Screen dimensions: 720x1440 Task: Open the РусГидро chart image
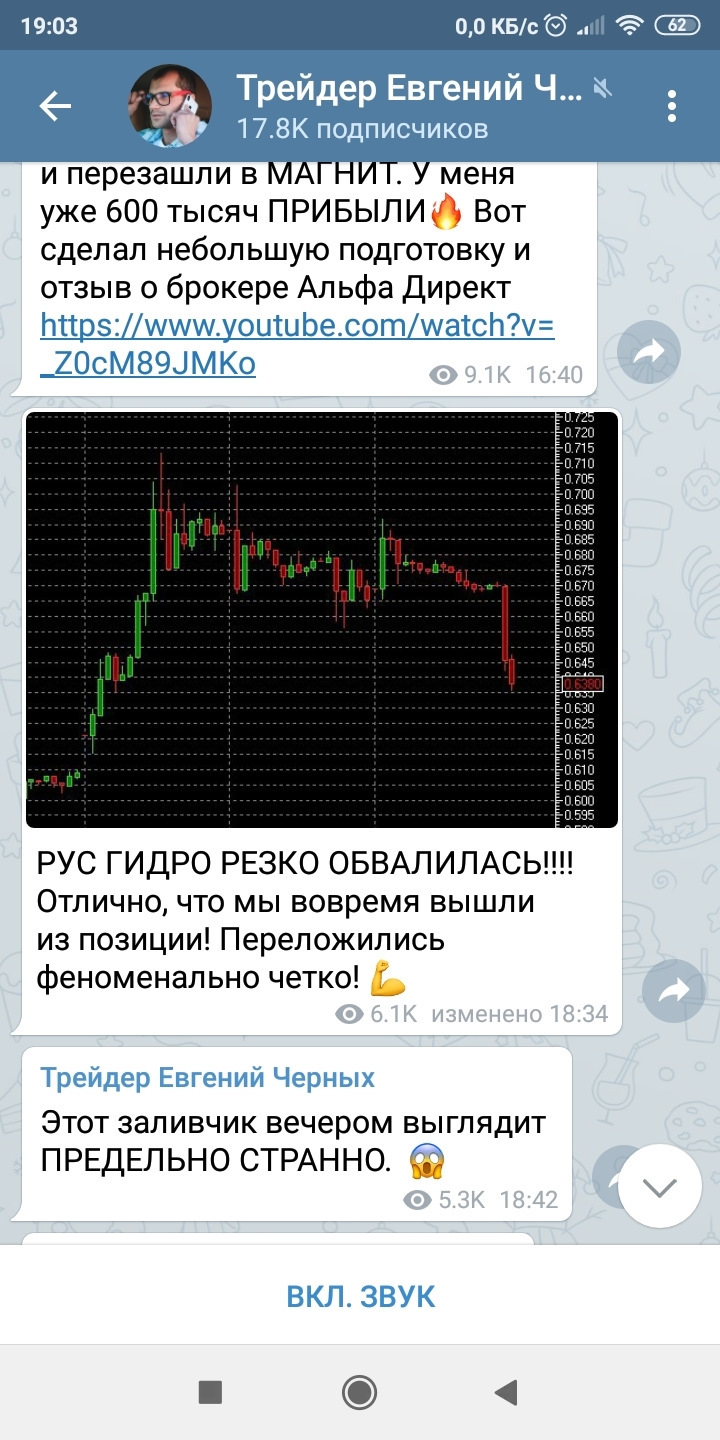coord(322,619)
